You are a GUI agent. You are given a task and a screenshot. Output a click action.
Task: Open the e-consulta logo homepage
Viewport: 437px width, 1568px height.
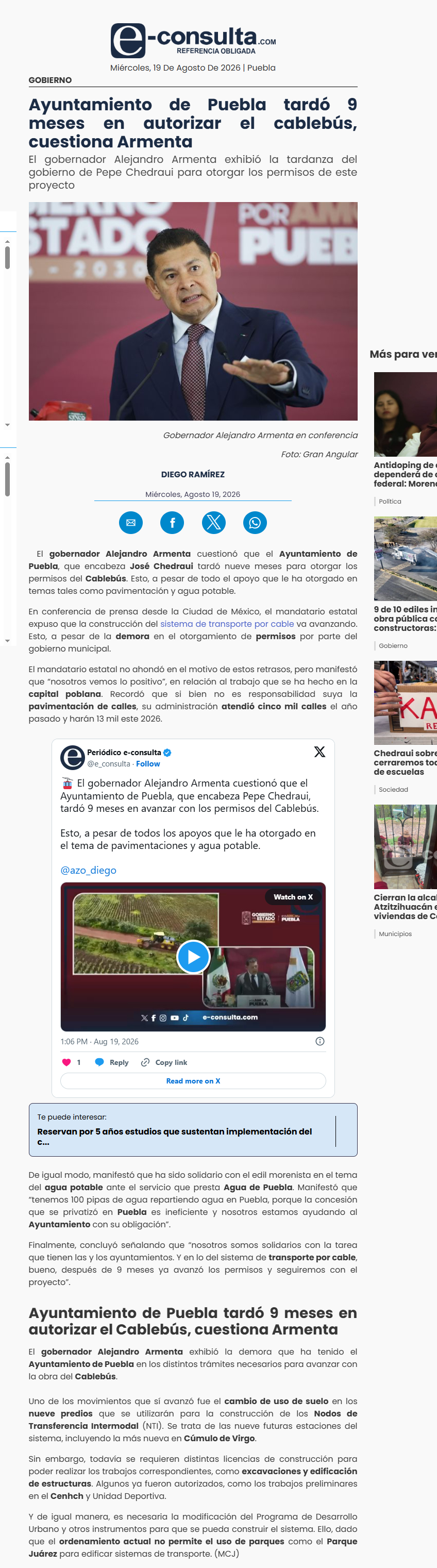(x=193, y=41)
